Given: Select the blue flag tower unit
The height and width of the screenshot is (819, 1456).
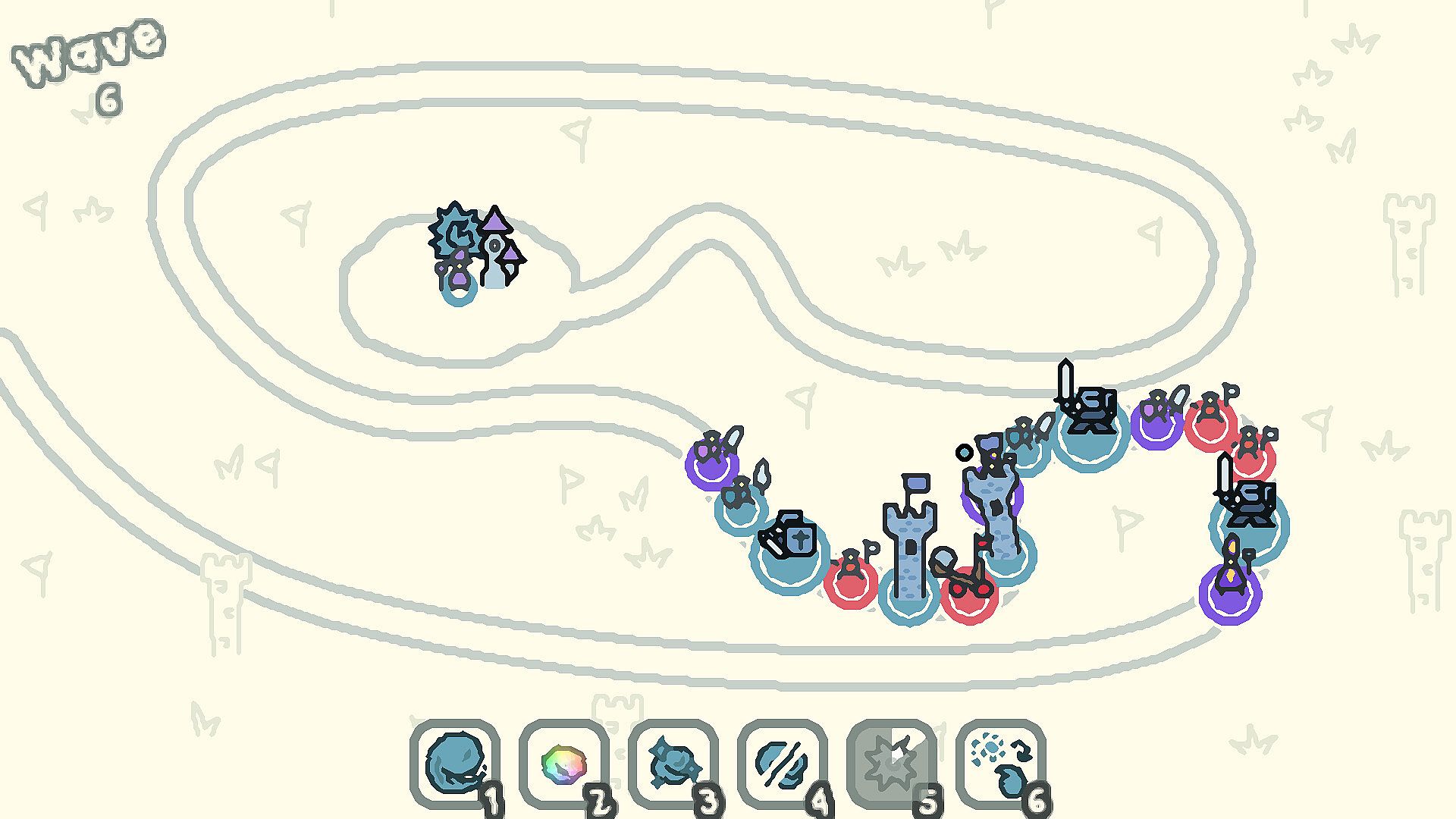Looking at the screenshot, I should [x=909, y=546].
